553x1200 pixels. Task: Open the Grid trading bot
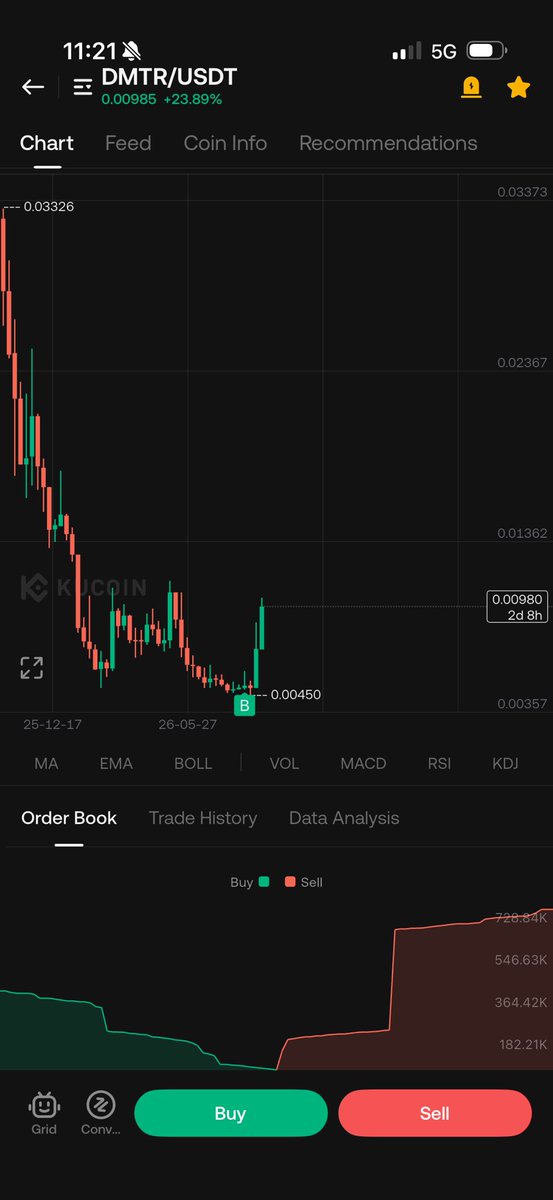click(44, 1113)
